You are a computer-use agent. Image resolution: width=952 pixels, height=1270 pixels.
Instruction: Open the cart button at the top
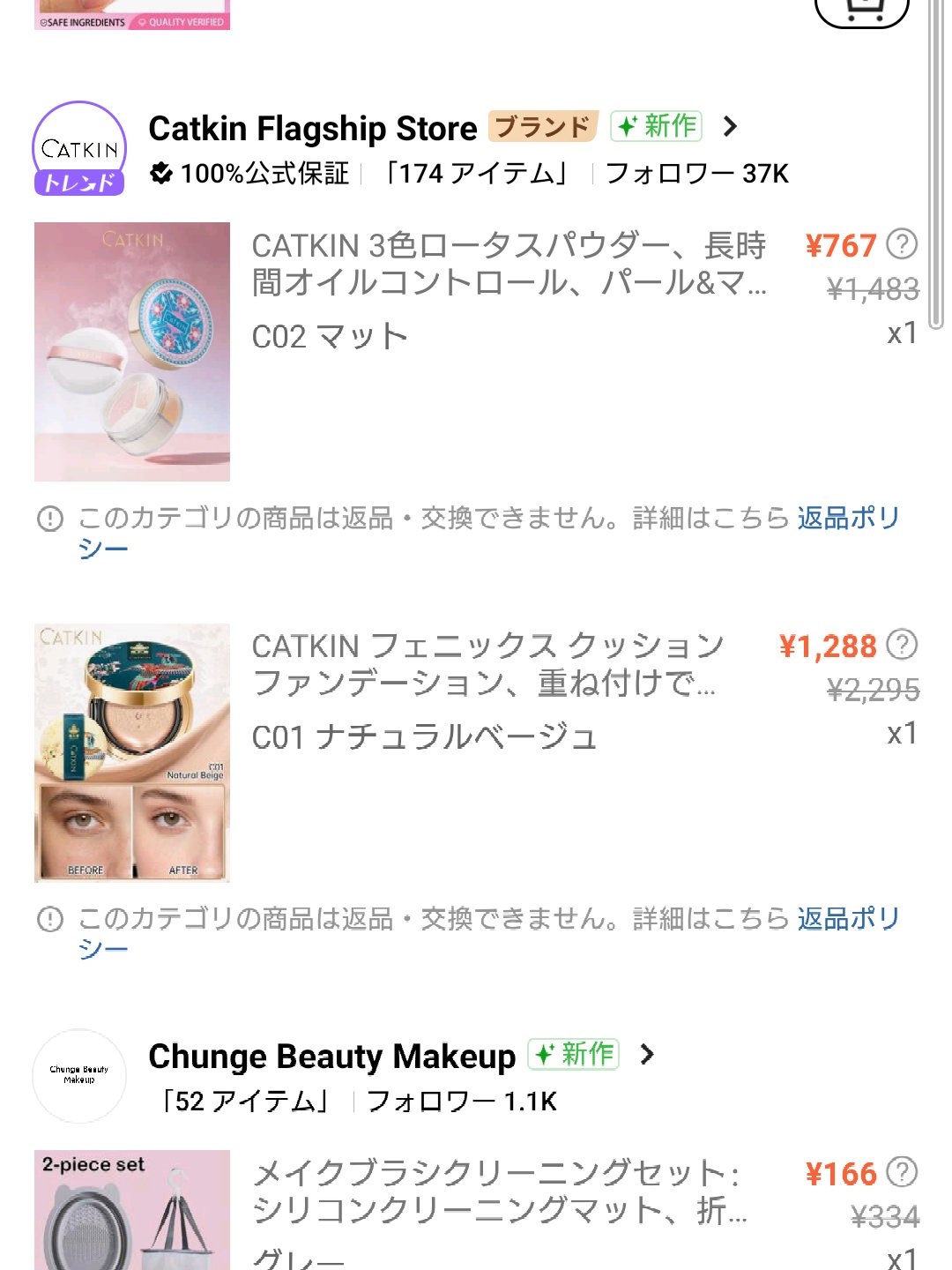point(861,11)
